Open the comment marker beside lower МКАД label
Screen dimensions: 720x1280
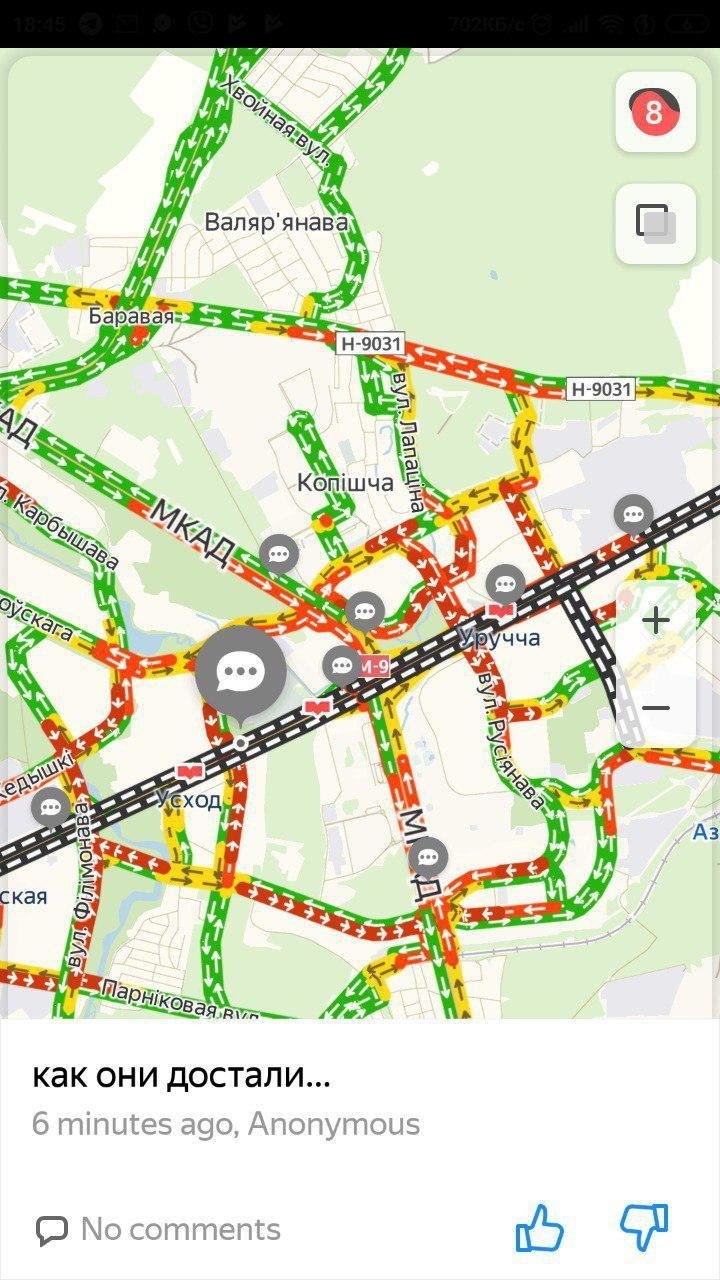(428, 856)
